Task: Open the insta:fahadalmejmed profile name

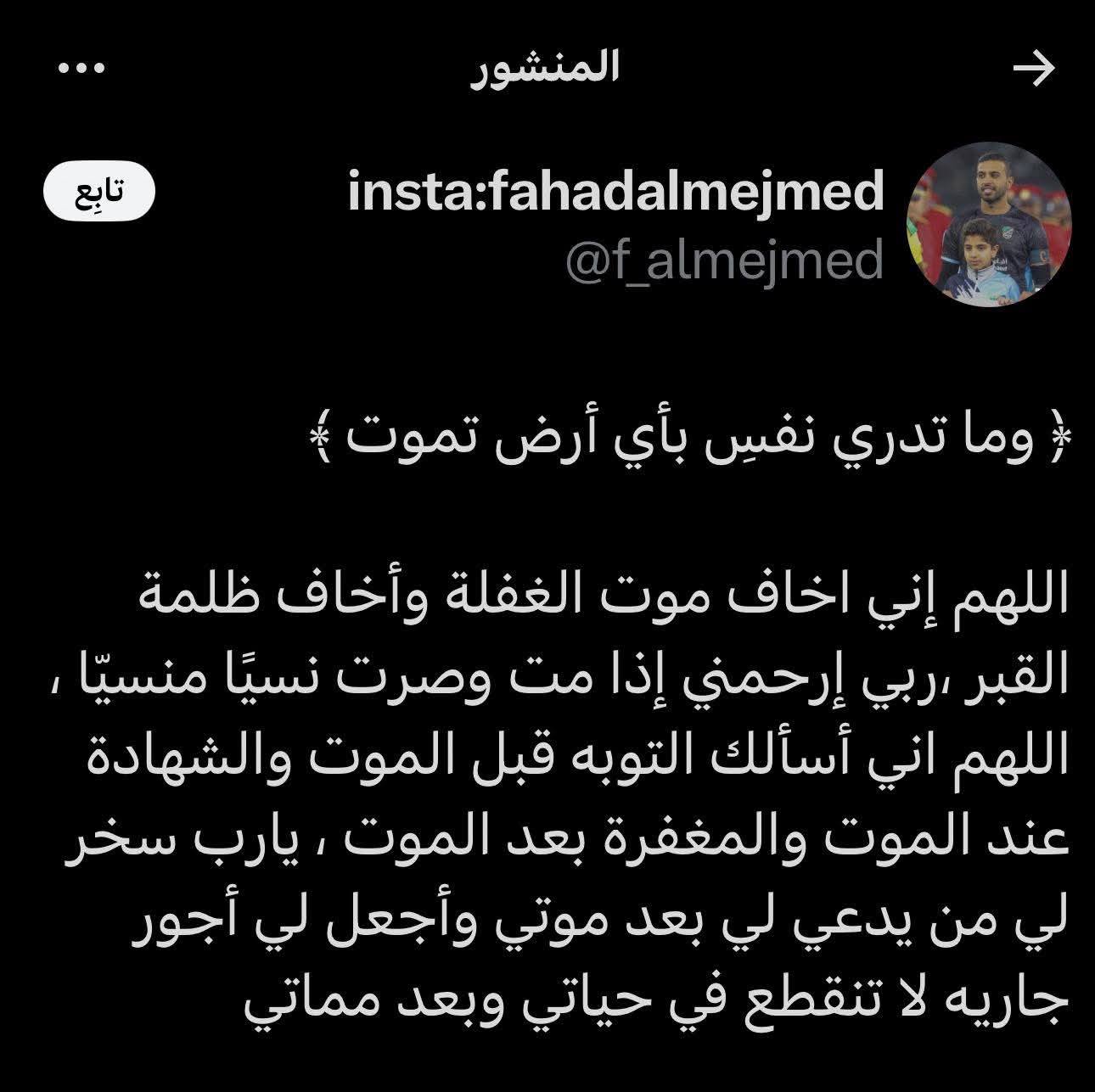Action: pos(616,192)
